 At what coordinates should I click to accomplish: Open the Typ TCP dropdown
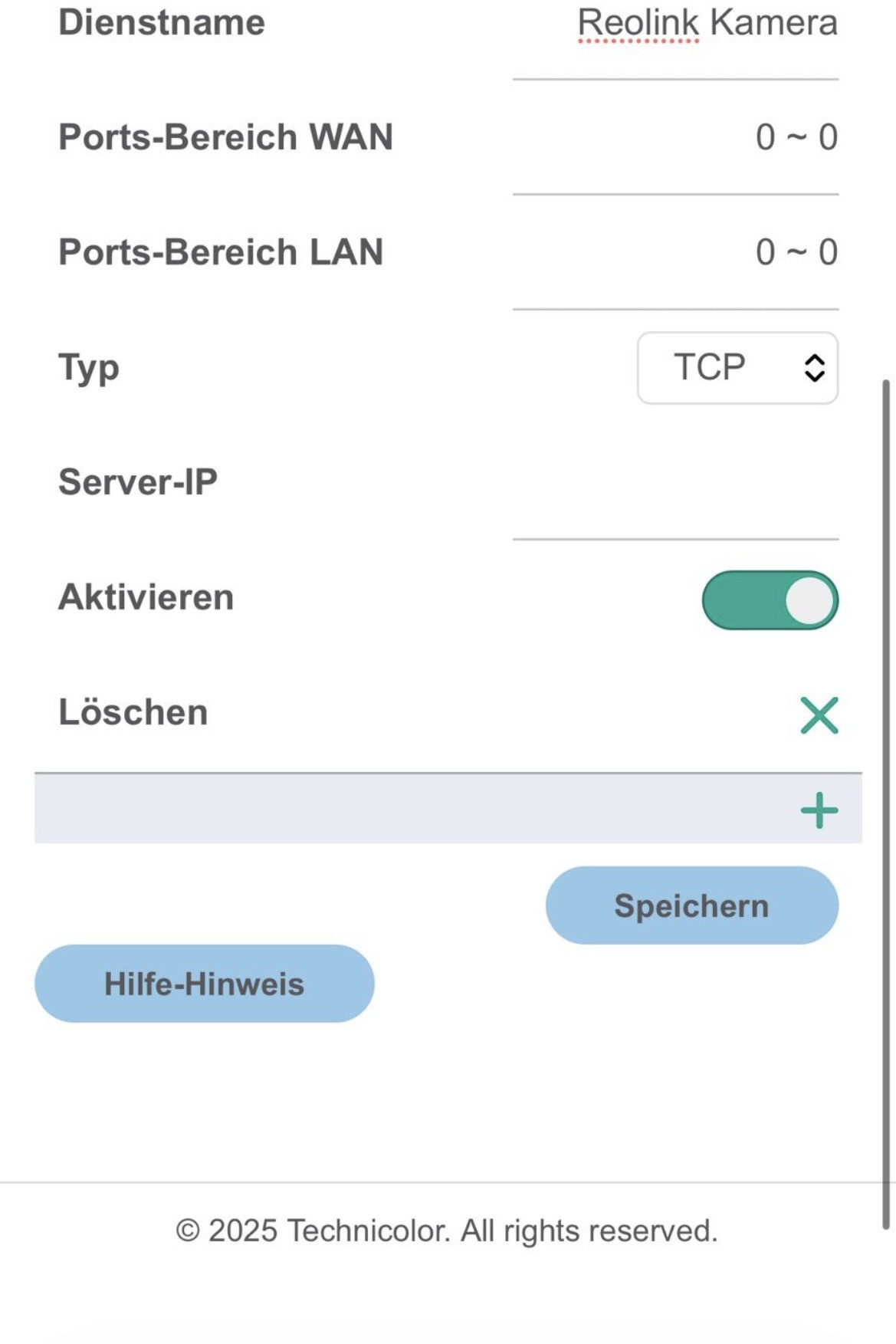click(737, 368)
